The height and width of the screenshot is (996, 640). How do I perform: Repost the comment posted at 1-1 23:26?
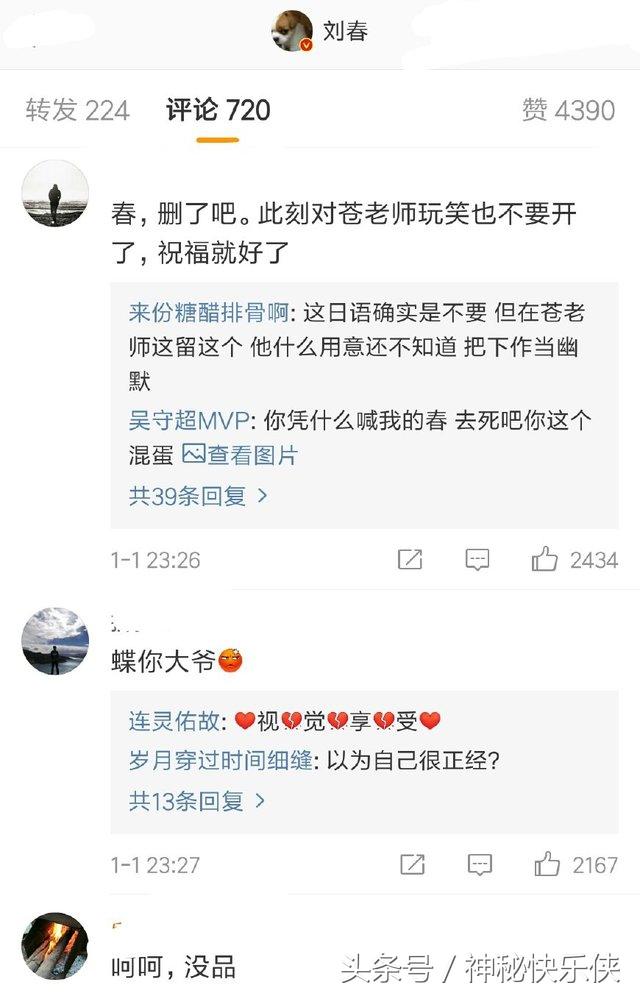click(410, 560)
